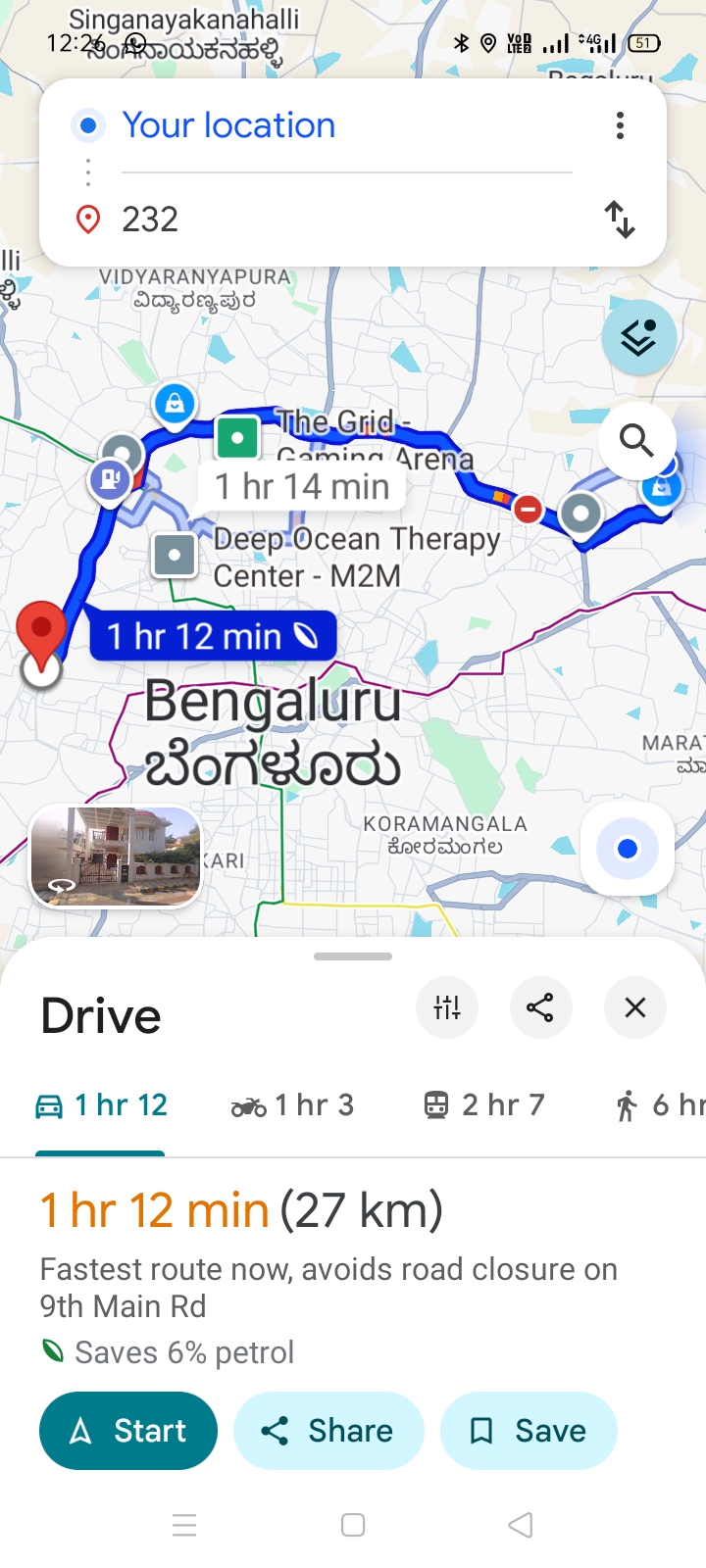Tap the Share button next to Start
706x1568 pixels.
click(x=328, y=1431)
